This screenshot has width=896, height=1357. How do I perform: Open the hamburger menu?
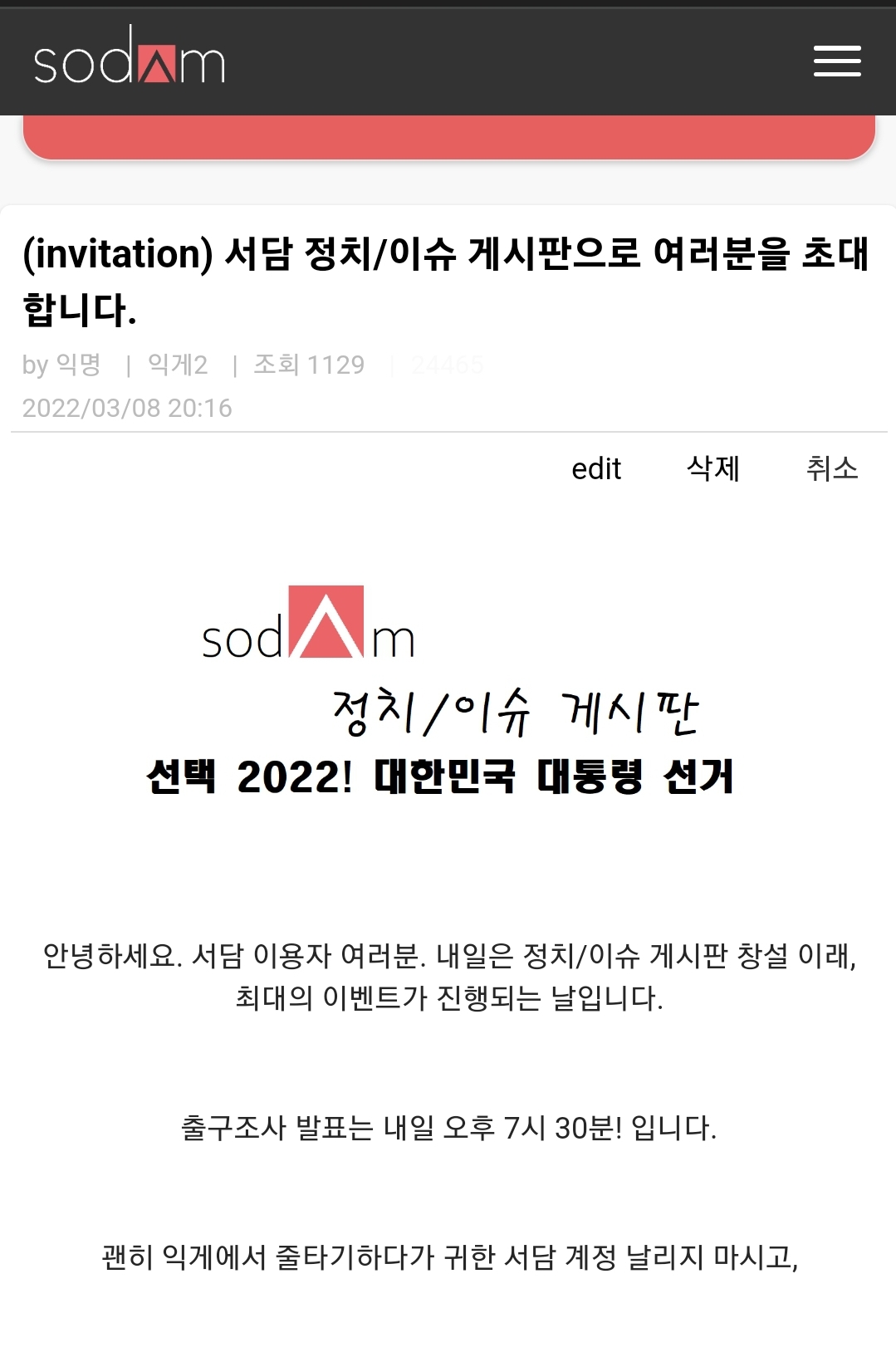836,61
